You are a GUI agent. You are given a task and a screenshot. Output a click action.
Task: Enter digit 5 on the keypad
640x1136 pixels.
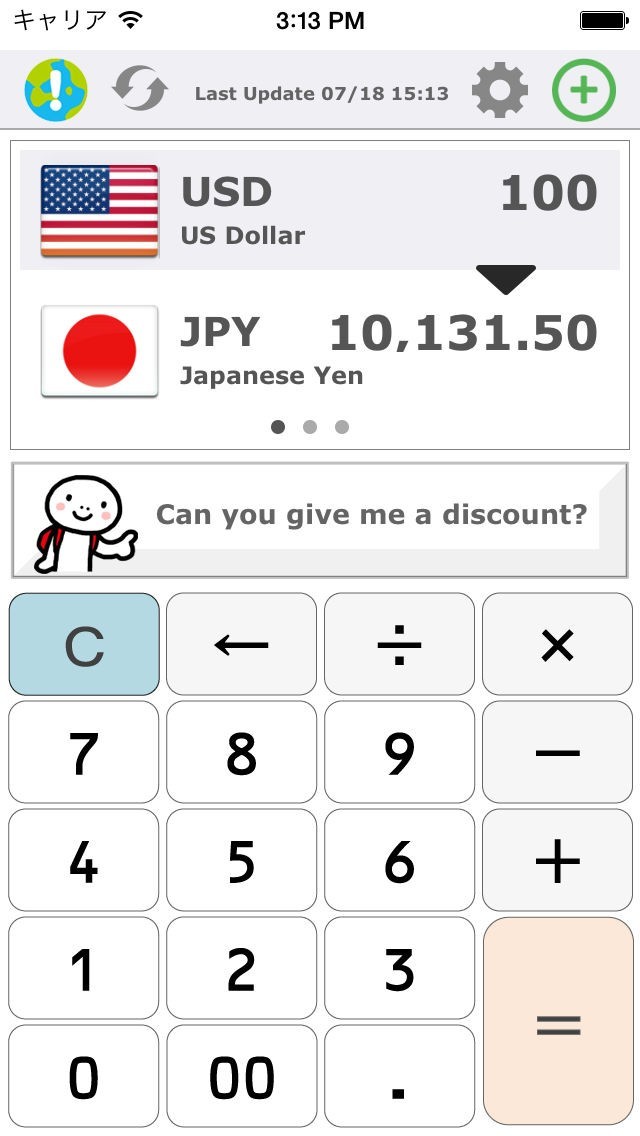tap(241, 861)
